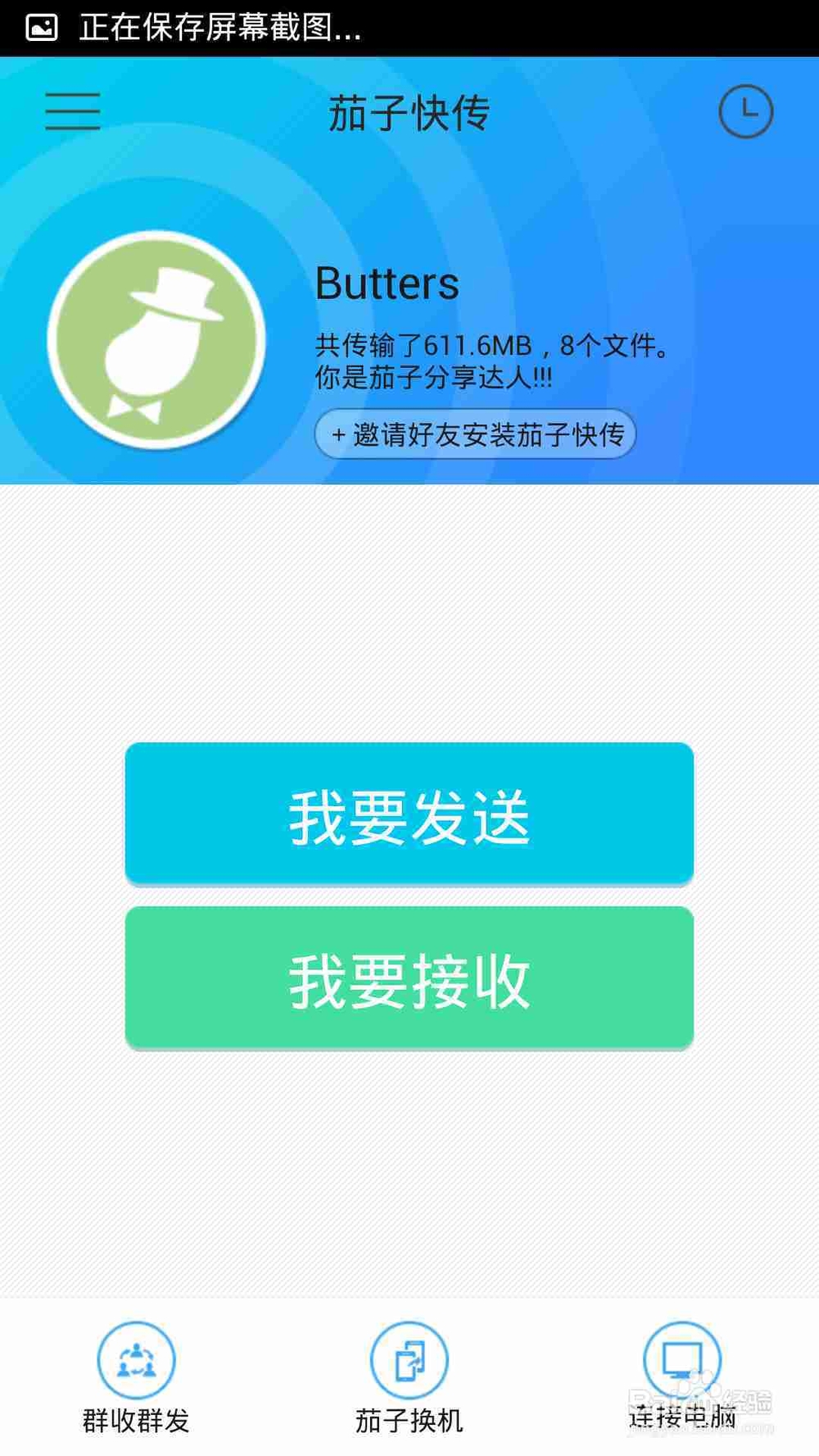The height and width of the screenshot is (1456, 819).
Task: Open the hamburger navigation menu
Action: point(72,109)
